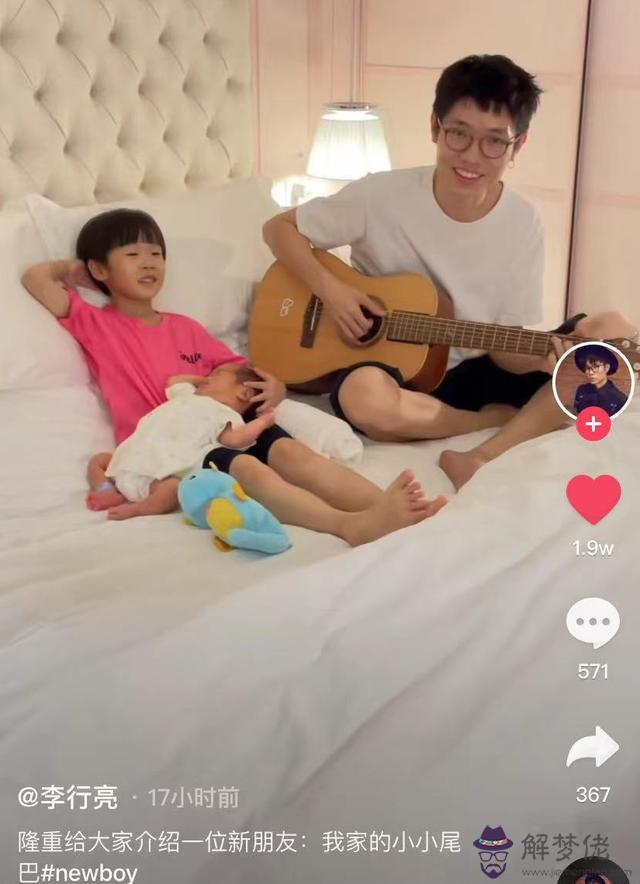Follow the creator with the plus button

pyautogui.click(x=593, y=424)
